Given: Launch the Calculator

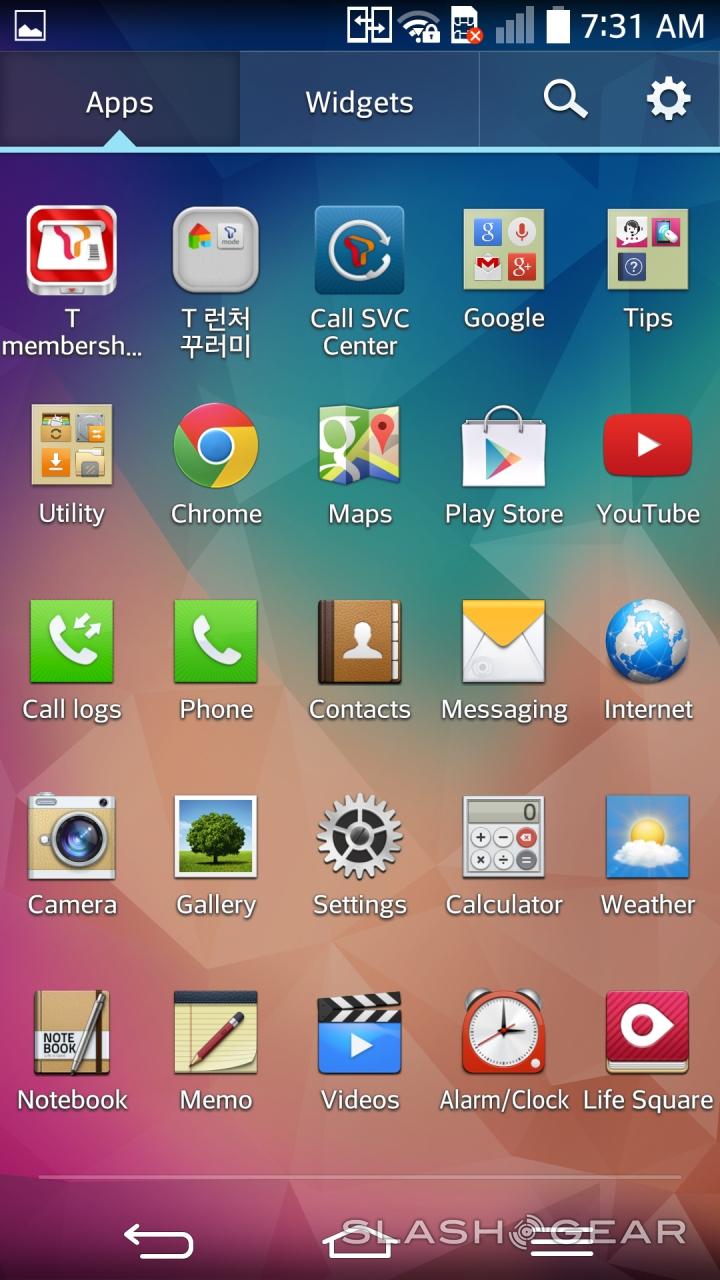Looking at the screenshot, I should point(504,838).
